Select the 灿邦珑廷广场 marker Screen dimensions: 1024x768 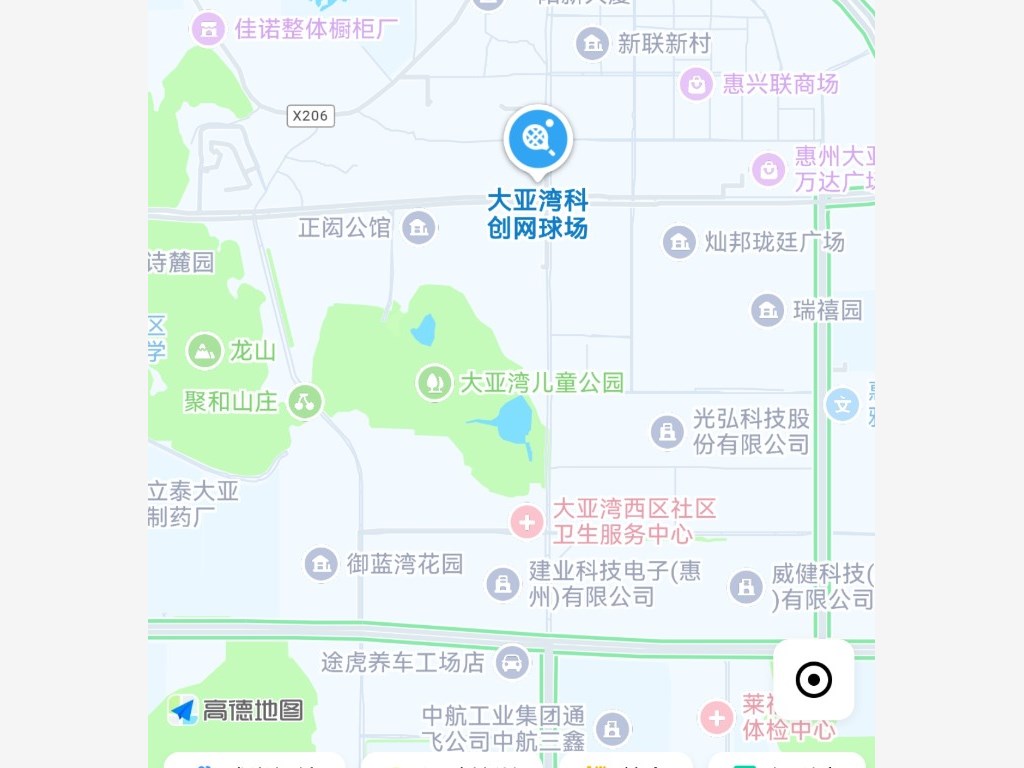click(679, 241)
